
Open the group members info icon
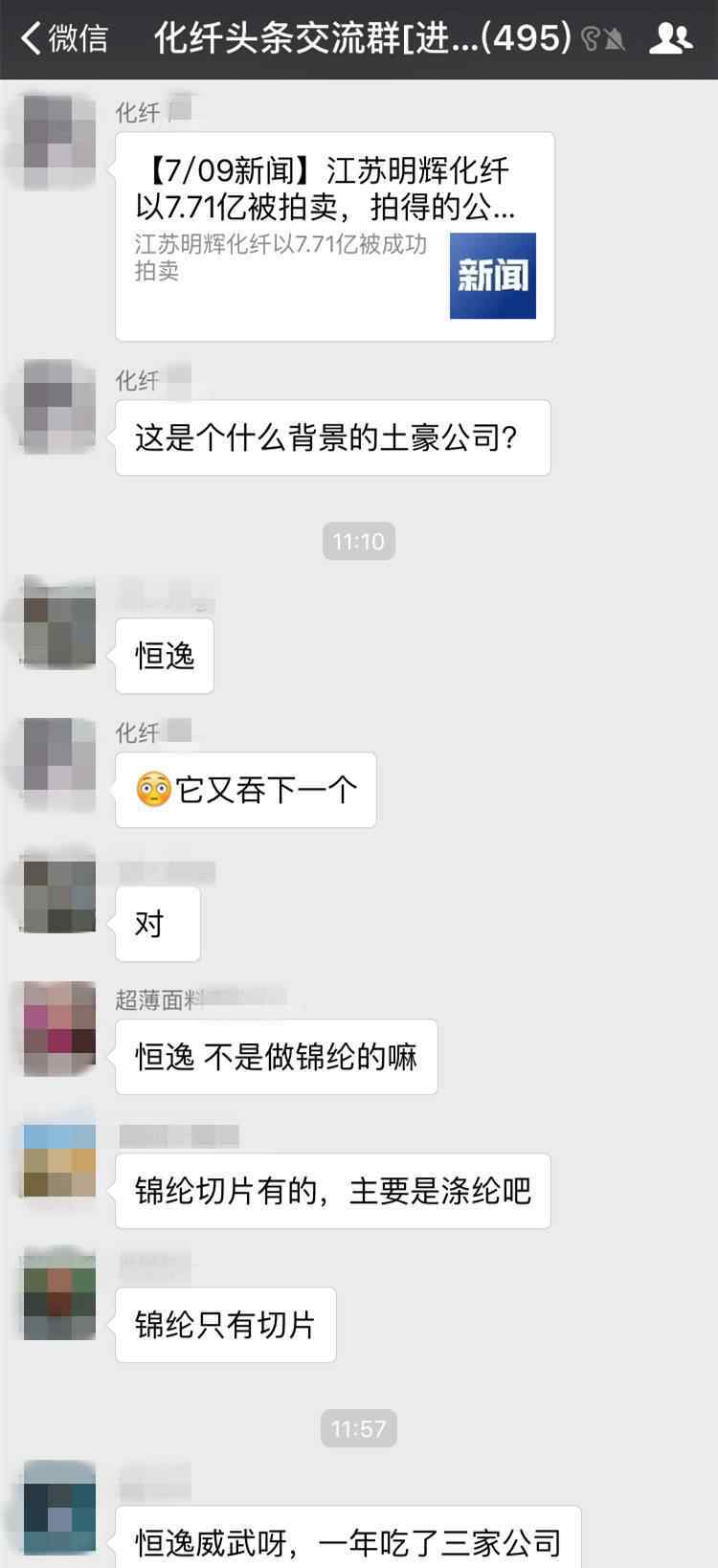pos(669,38)
